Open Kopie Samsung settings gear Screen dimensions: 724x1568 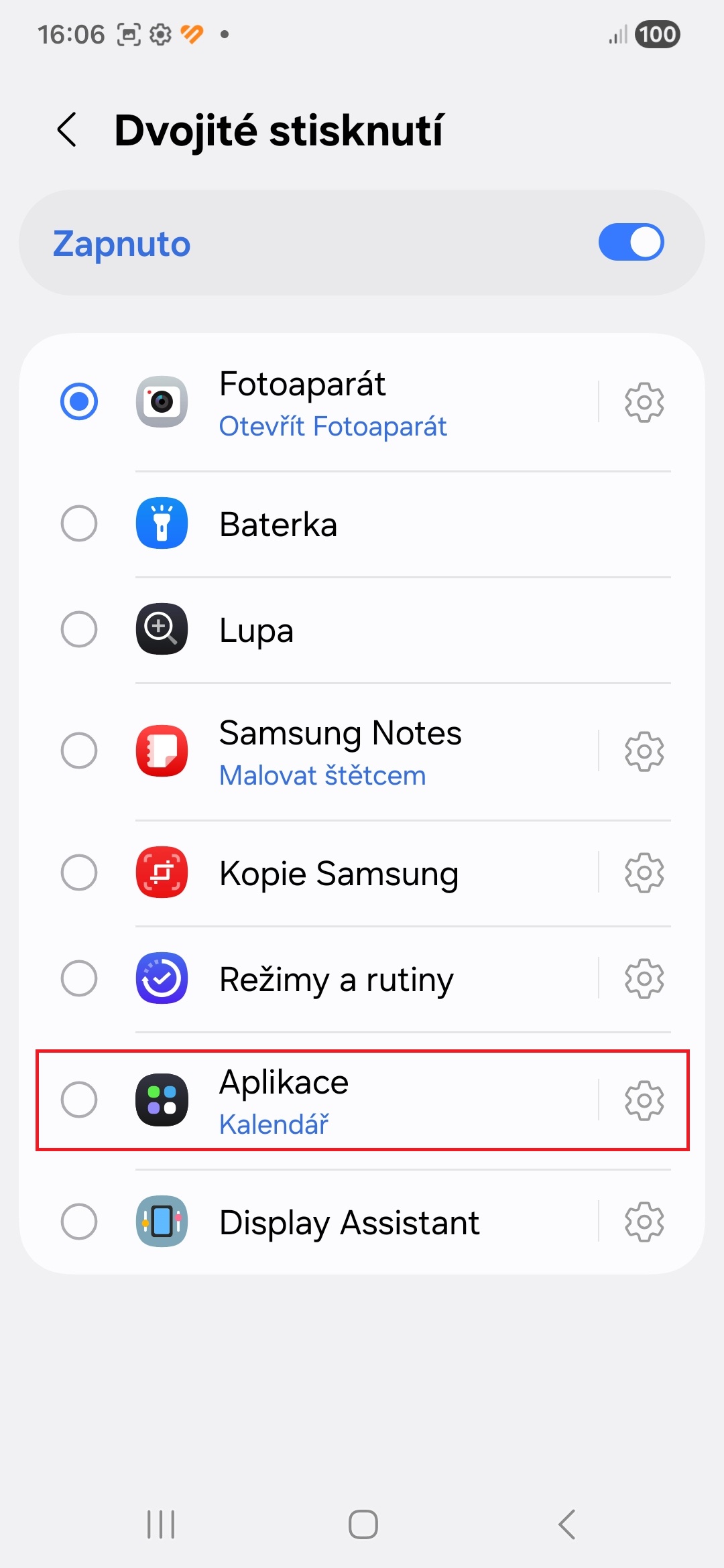[644, 872]
